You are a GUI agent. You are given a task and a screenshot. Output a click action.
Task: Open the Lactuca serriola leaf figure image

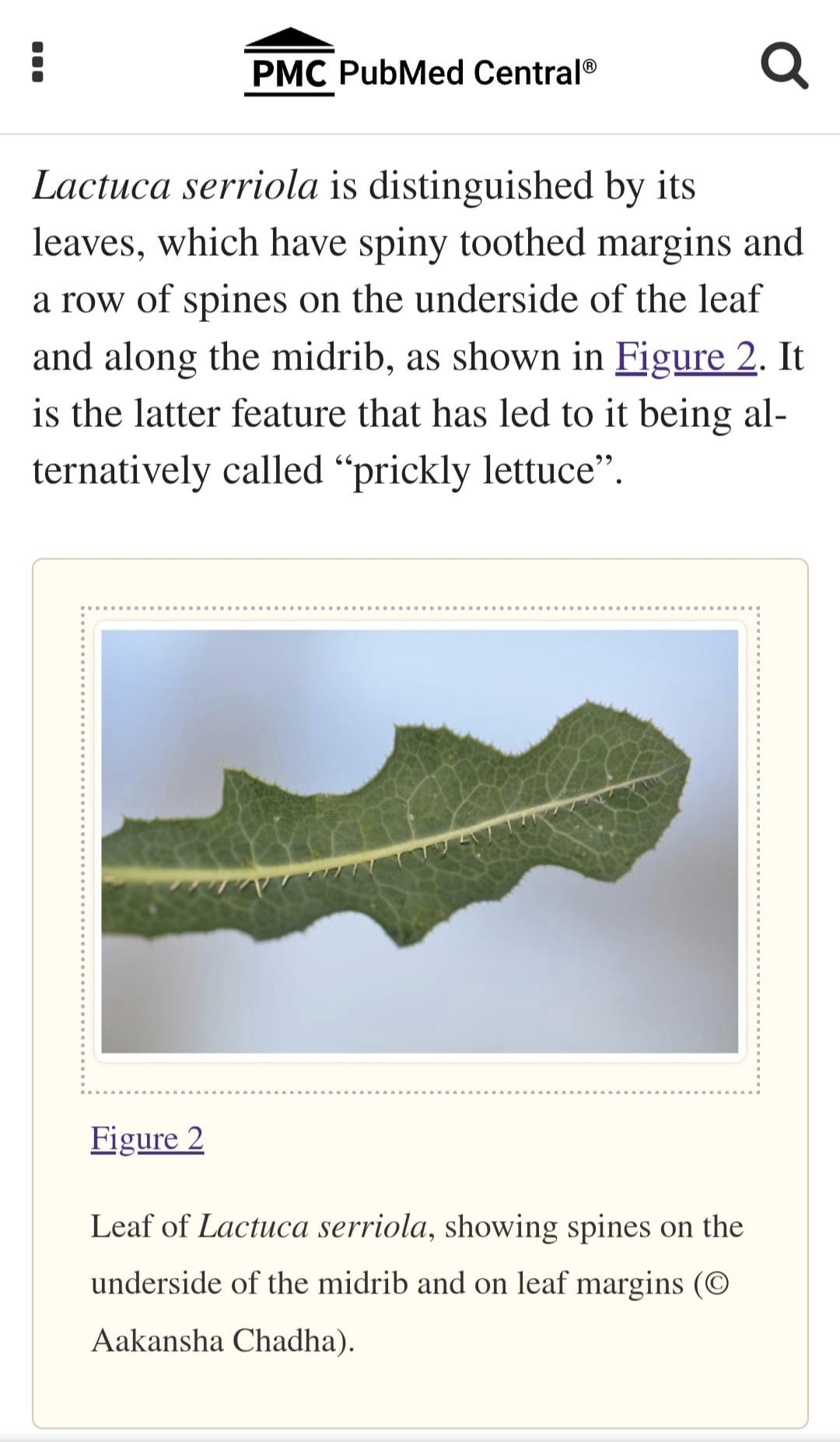pyautogui.click(x=420, y=841)
